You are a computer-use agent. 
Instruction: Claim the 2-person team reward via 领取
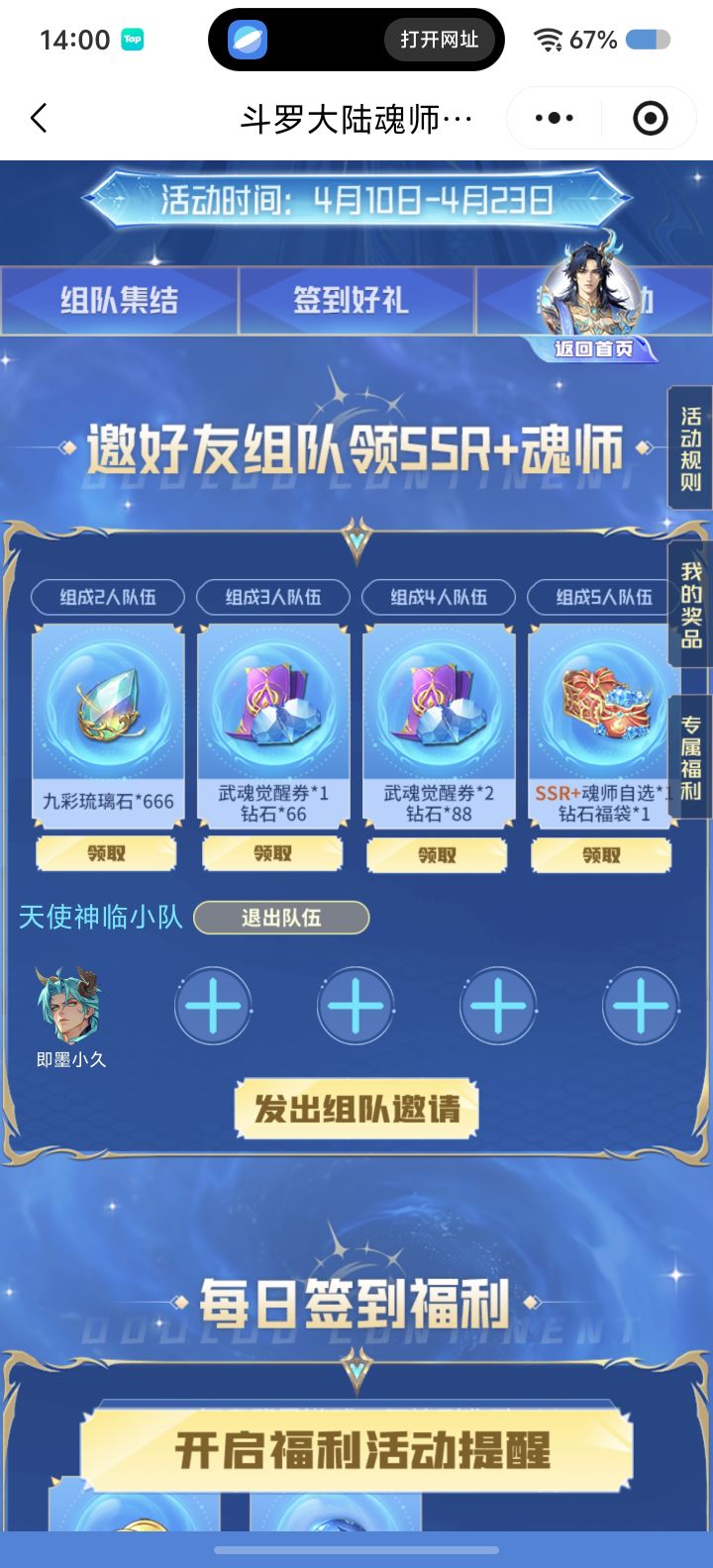coord(107,854)
